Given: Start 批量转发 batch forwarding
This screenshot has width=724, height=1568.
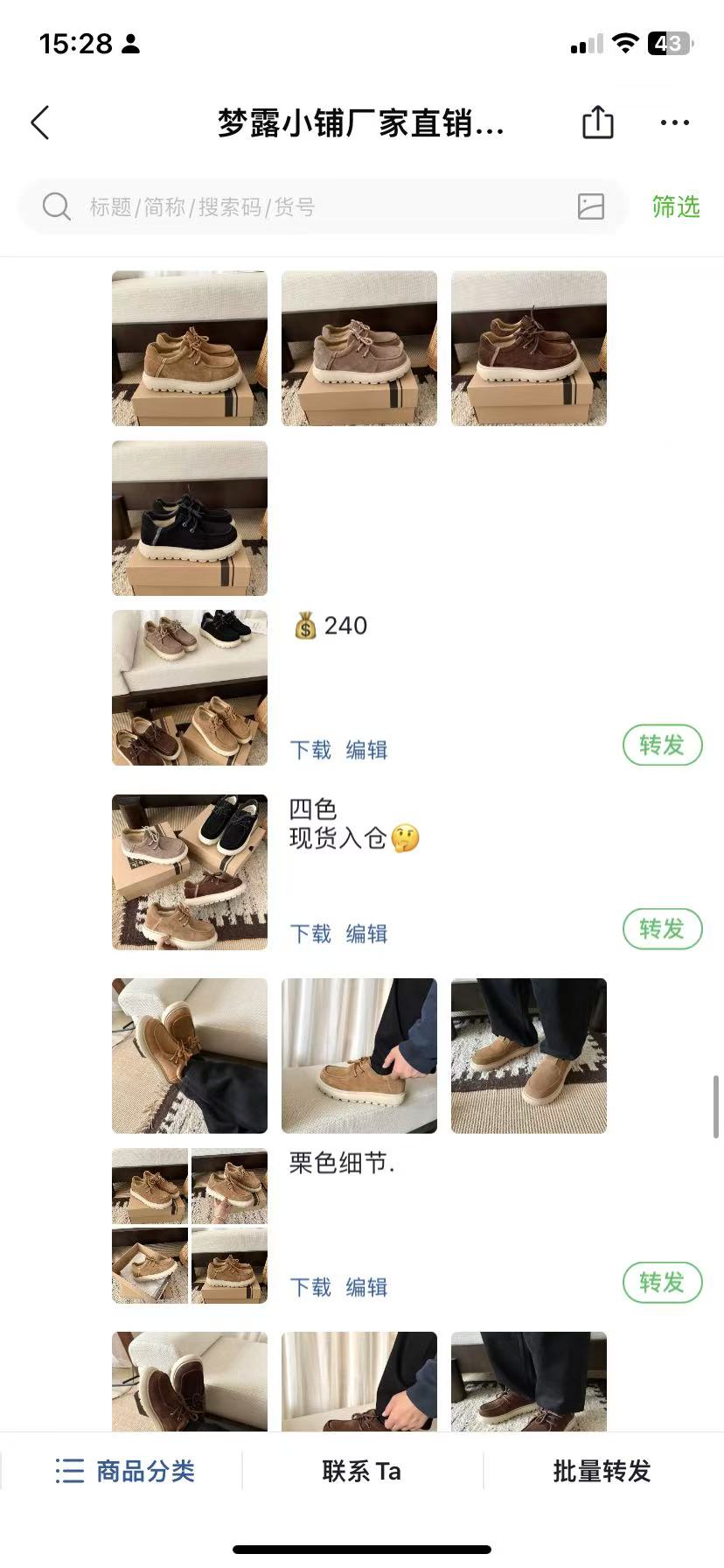Looking at the screenshot, I should [602, 1471].
